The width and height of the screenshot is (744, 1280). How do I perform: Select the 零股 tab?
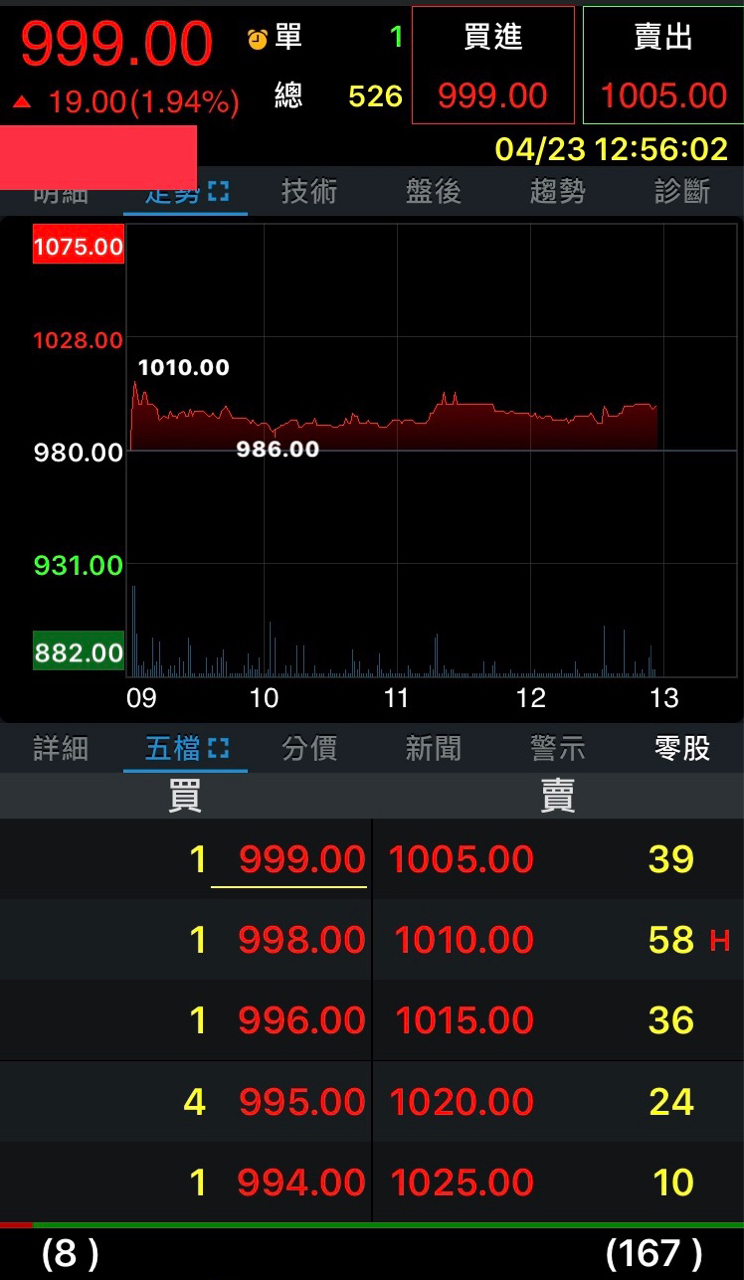(x=682, y=748)
